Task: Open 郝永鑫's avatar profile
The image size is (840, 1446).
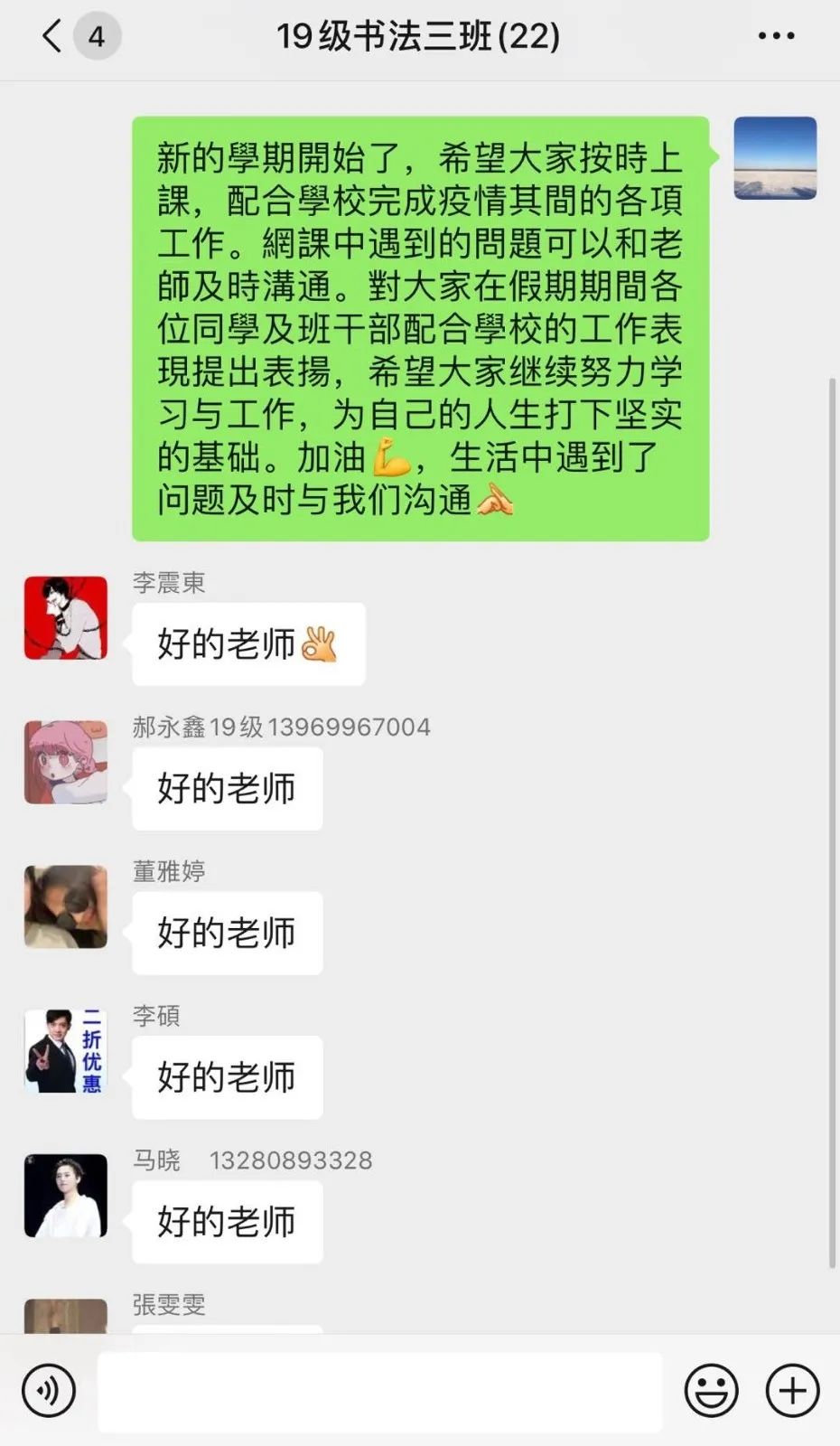Action: (x=66, y=762)
